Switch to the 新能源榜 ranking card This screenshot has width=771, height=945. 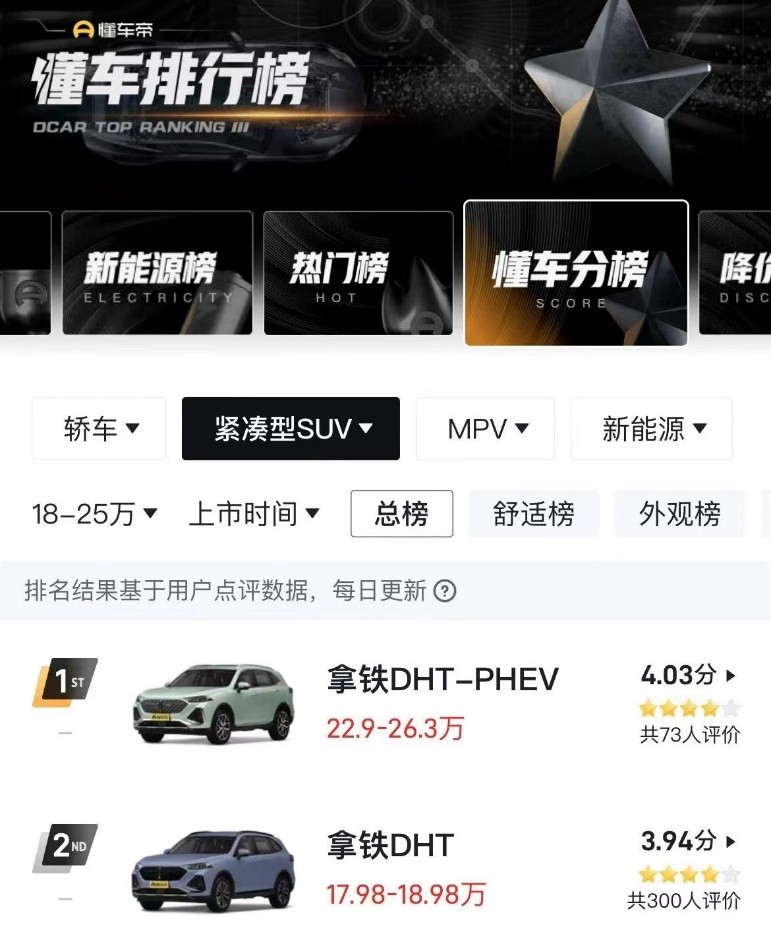157,272
